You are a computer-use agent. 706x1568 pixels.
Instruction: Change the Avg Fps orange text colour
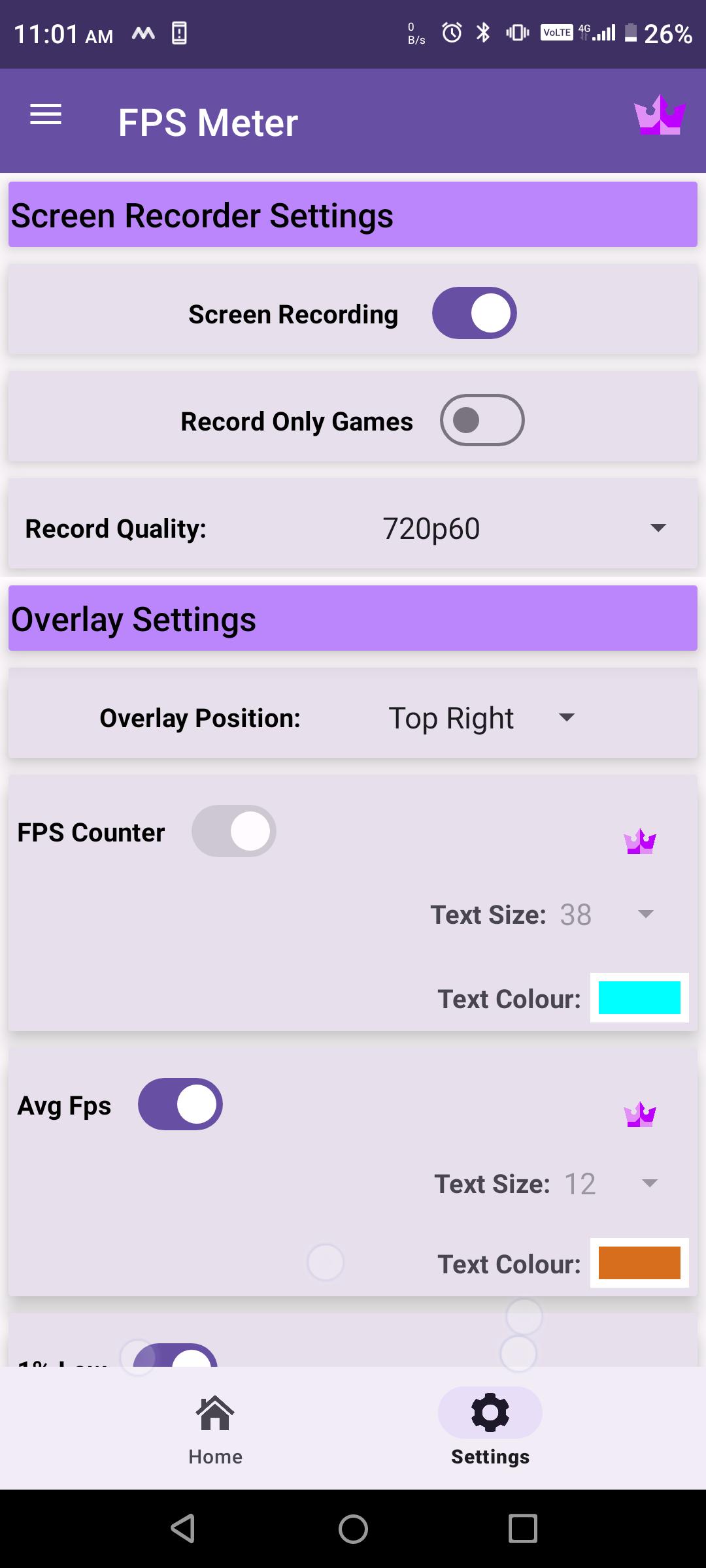(x=639, y=1263)
